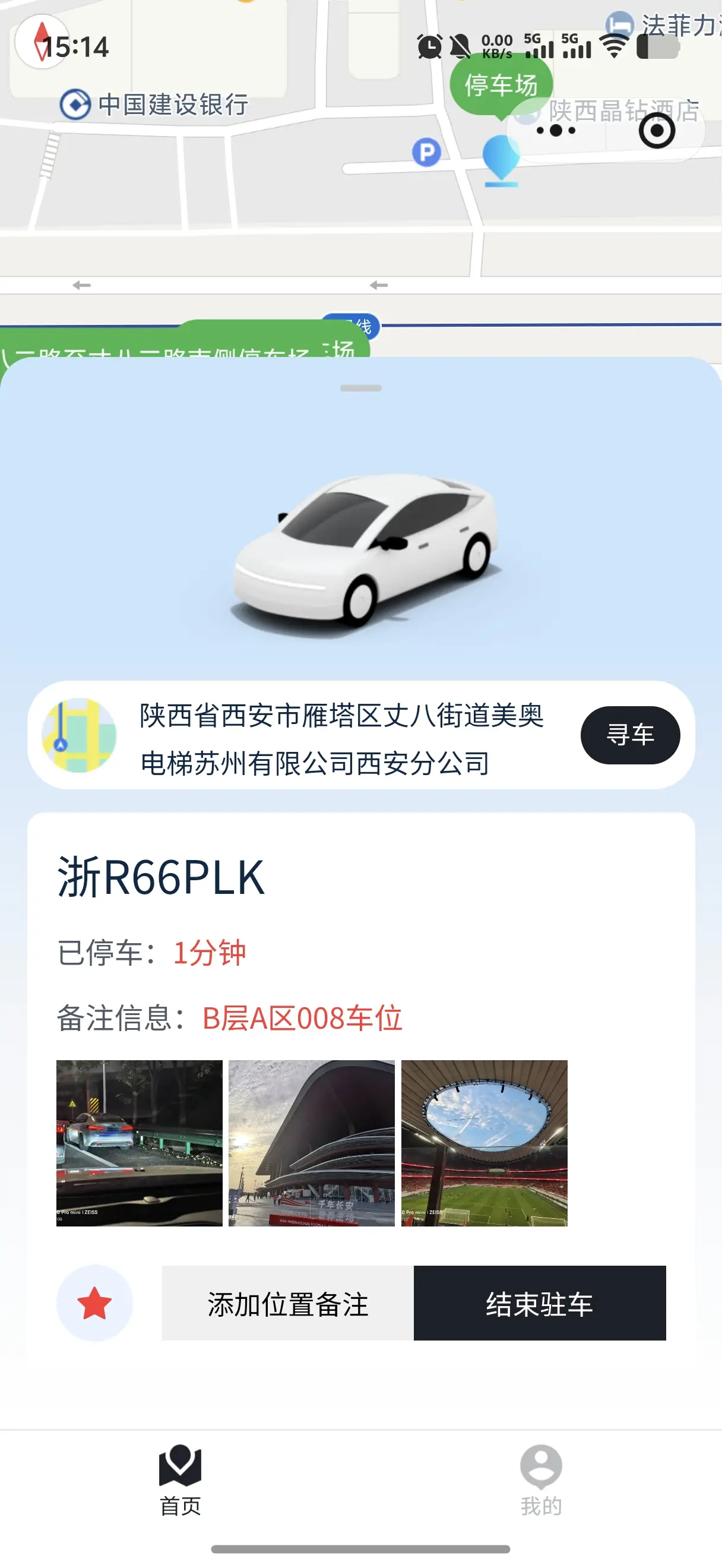Open the football pitch photo

click(x=484, y=1143)
